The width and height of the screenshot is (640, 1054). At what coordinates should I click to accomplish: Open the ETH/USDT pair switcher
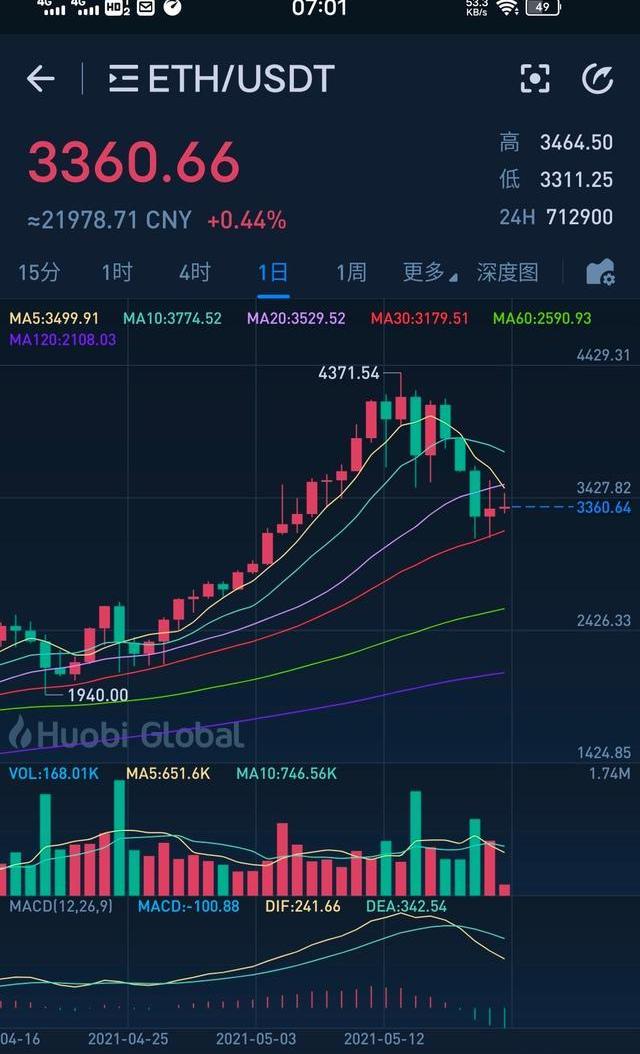[221, 79]
